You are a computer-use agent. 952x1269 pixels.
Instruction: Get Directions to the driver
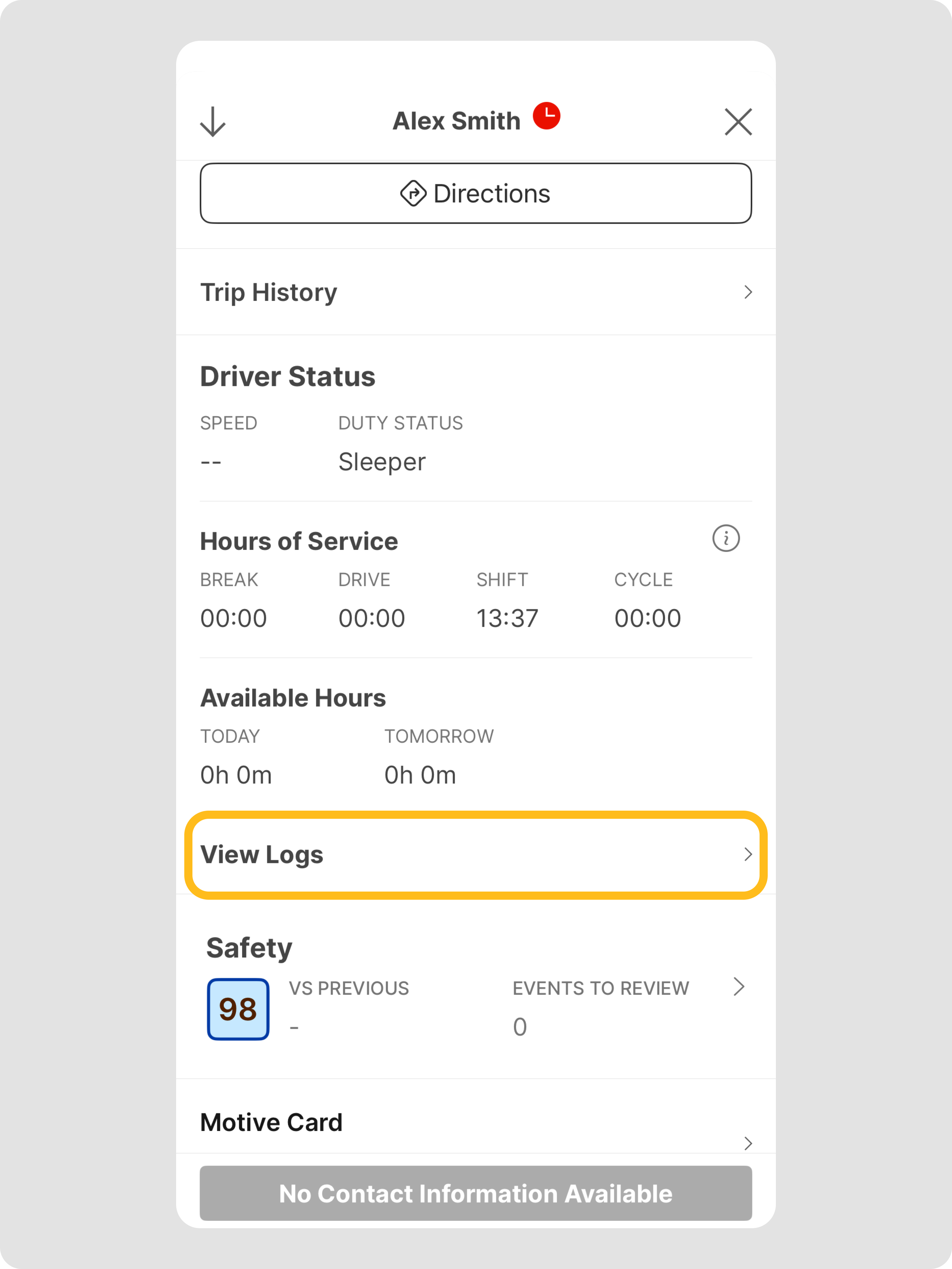click(475, 193)
